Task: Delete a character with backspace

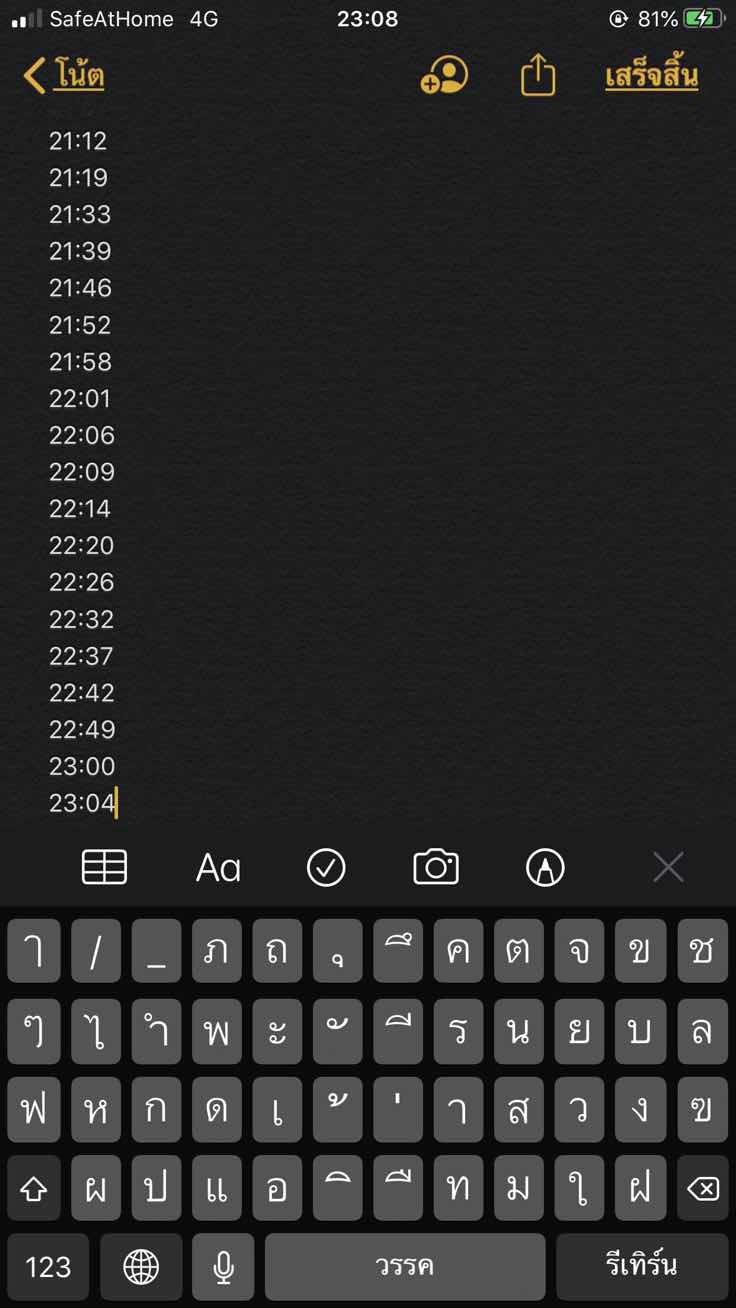Action: (x=702, y=1188)
